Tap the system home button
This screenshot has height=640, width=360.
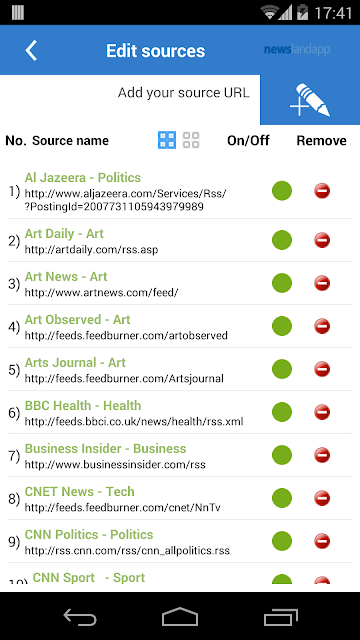tap(180, 617)
